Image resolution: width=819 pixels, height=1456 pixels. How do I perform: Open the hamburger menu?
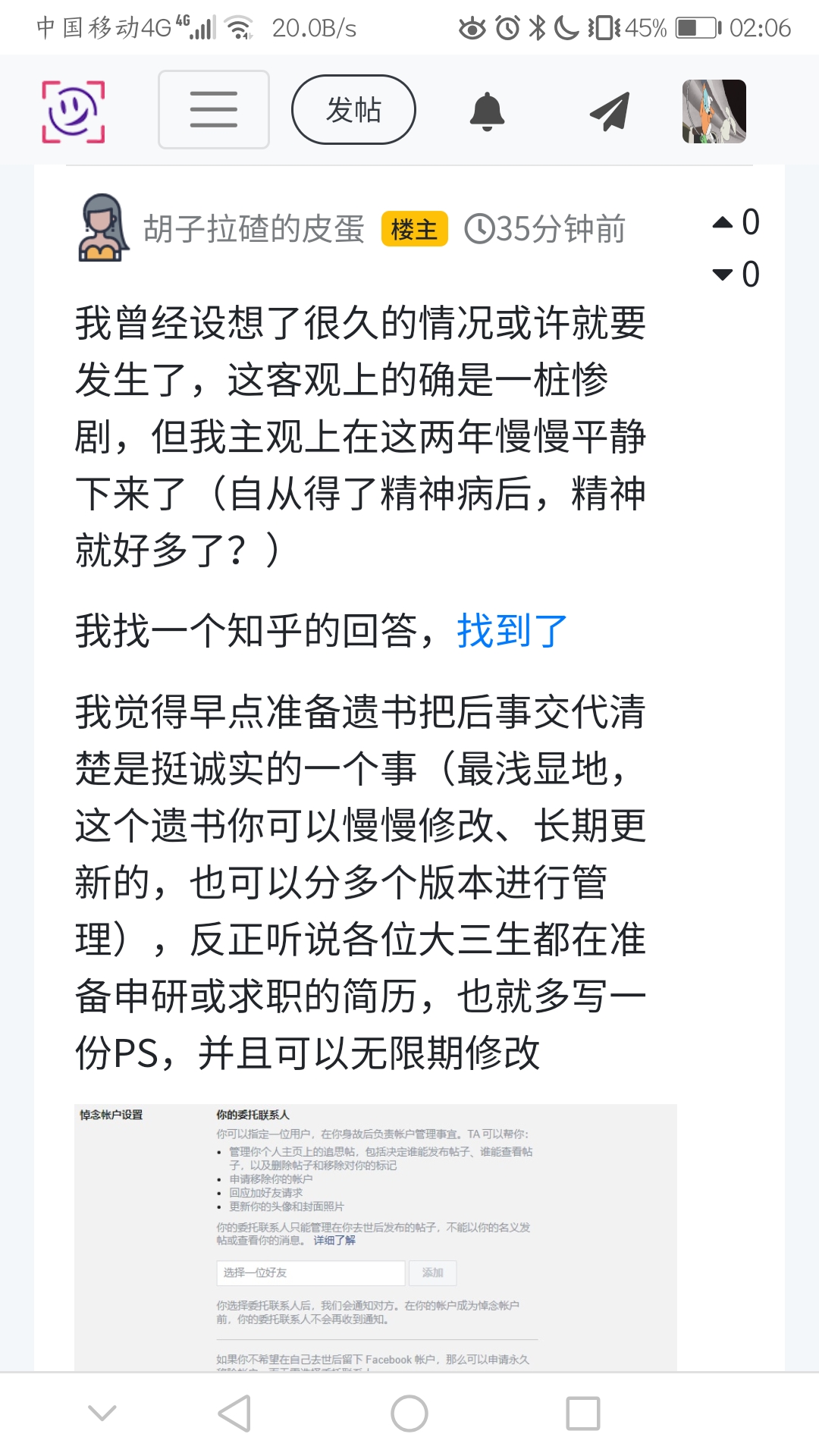214,110
